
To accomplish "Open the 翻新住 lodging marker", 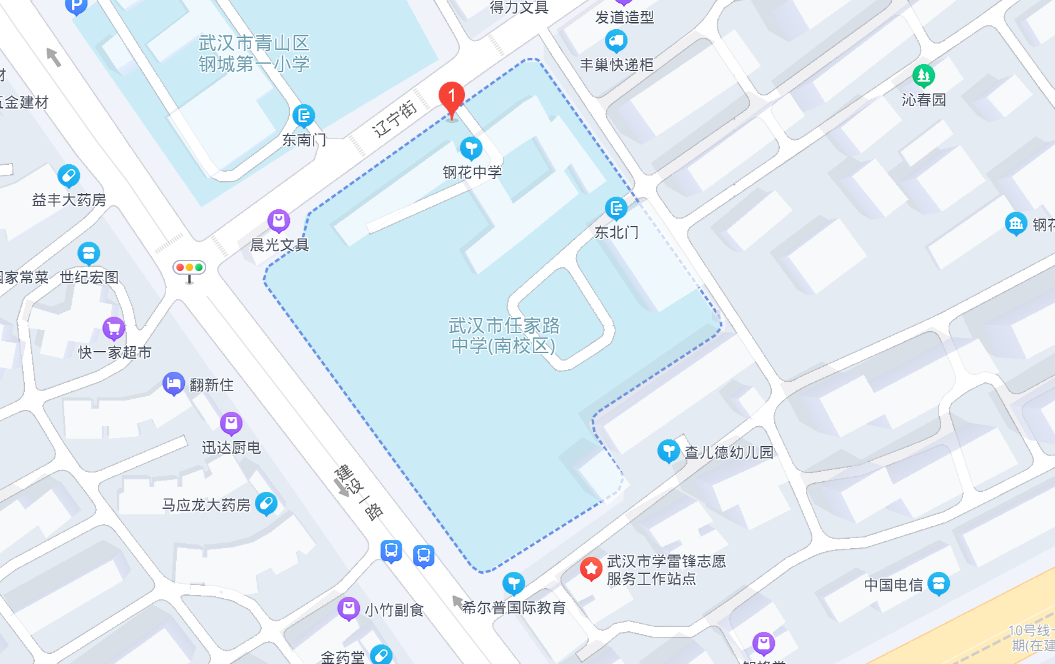I will (x=174, y=384).
